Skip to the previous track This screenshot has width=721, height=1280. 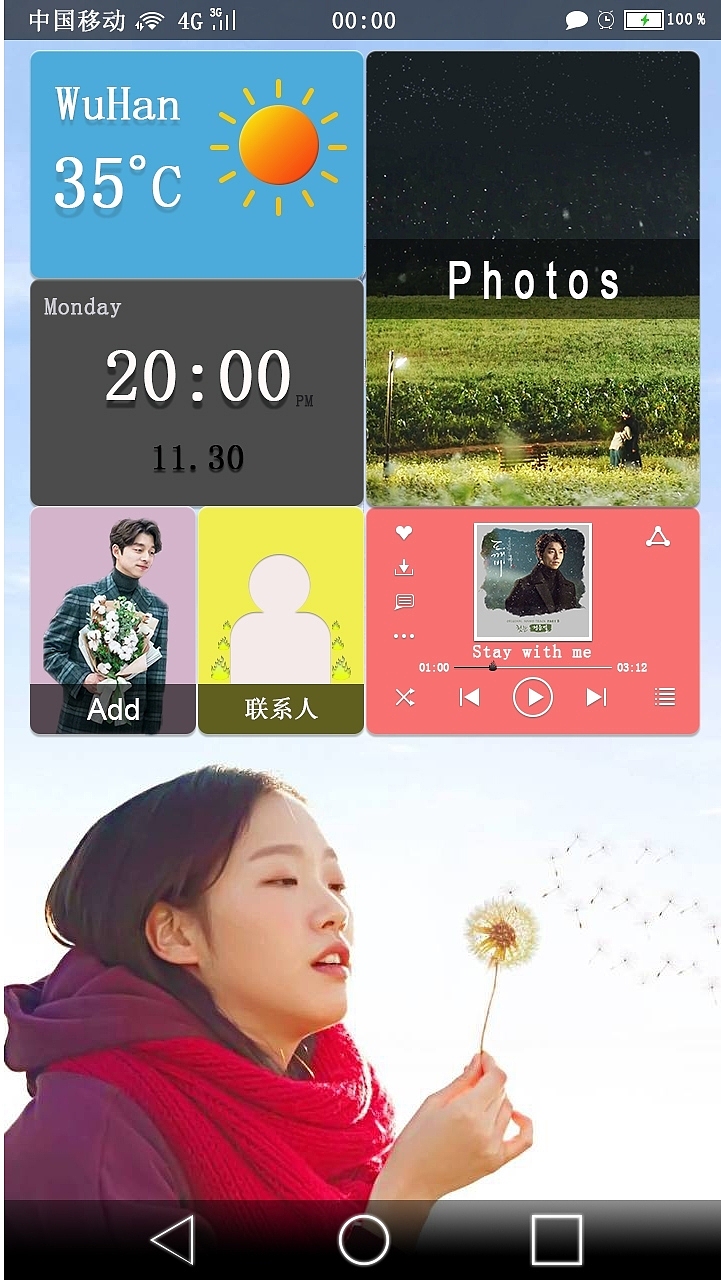(469, 697)
